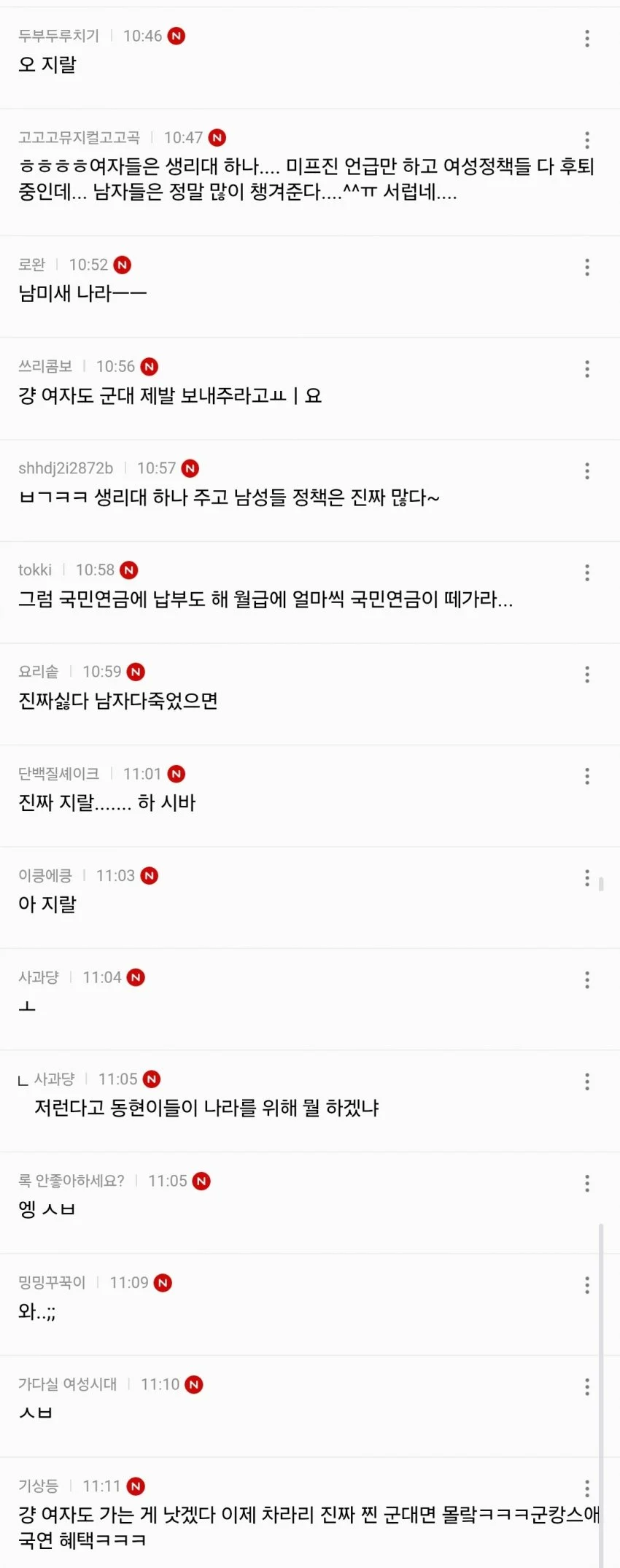Click the N badge on 밍밍꾸꾹이's comment
This screenshot has width=620, height=1568.
163,1282
